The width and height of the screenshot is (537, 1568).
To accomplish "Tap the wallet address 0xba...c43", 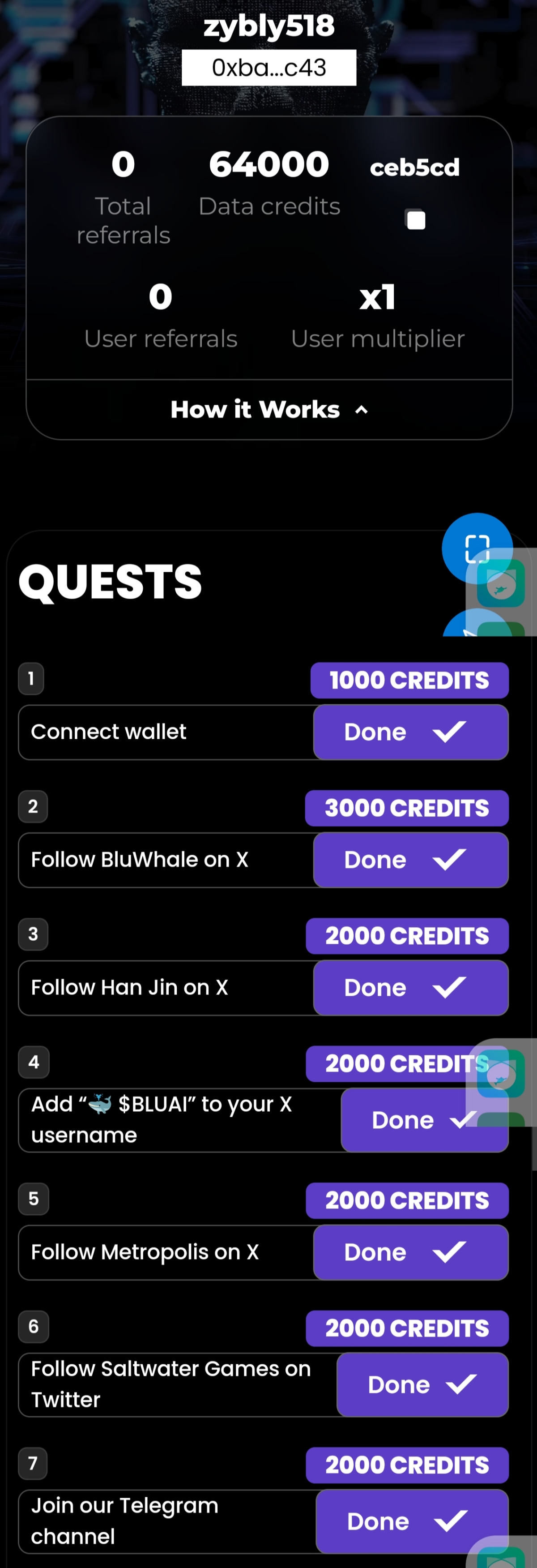I will (x=269, y=68).
